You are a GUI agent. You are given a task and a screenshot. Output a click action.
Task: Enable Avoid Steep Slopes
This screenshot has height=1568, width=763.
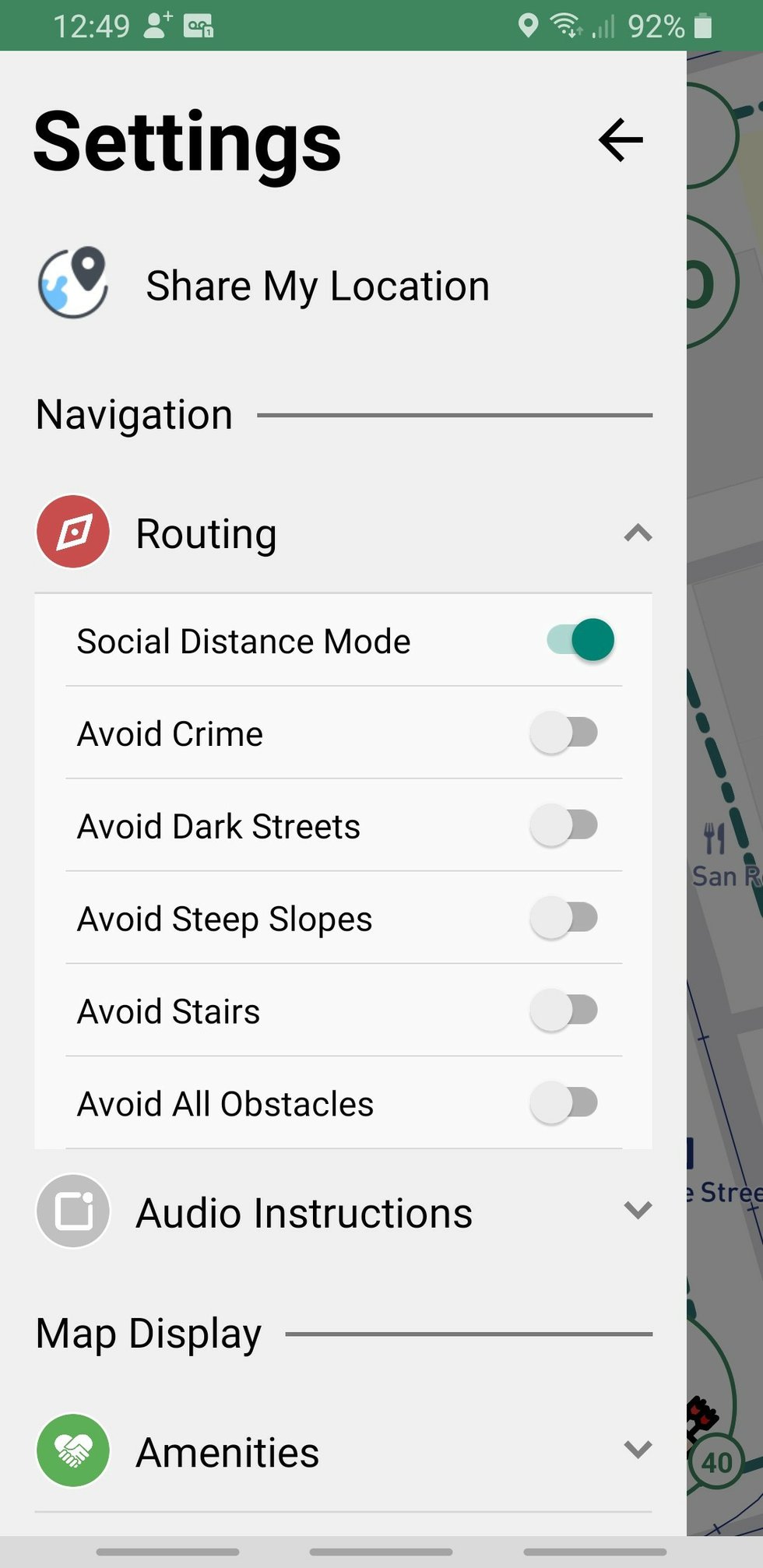pyautogui.click(x=564, y=918)
